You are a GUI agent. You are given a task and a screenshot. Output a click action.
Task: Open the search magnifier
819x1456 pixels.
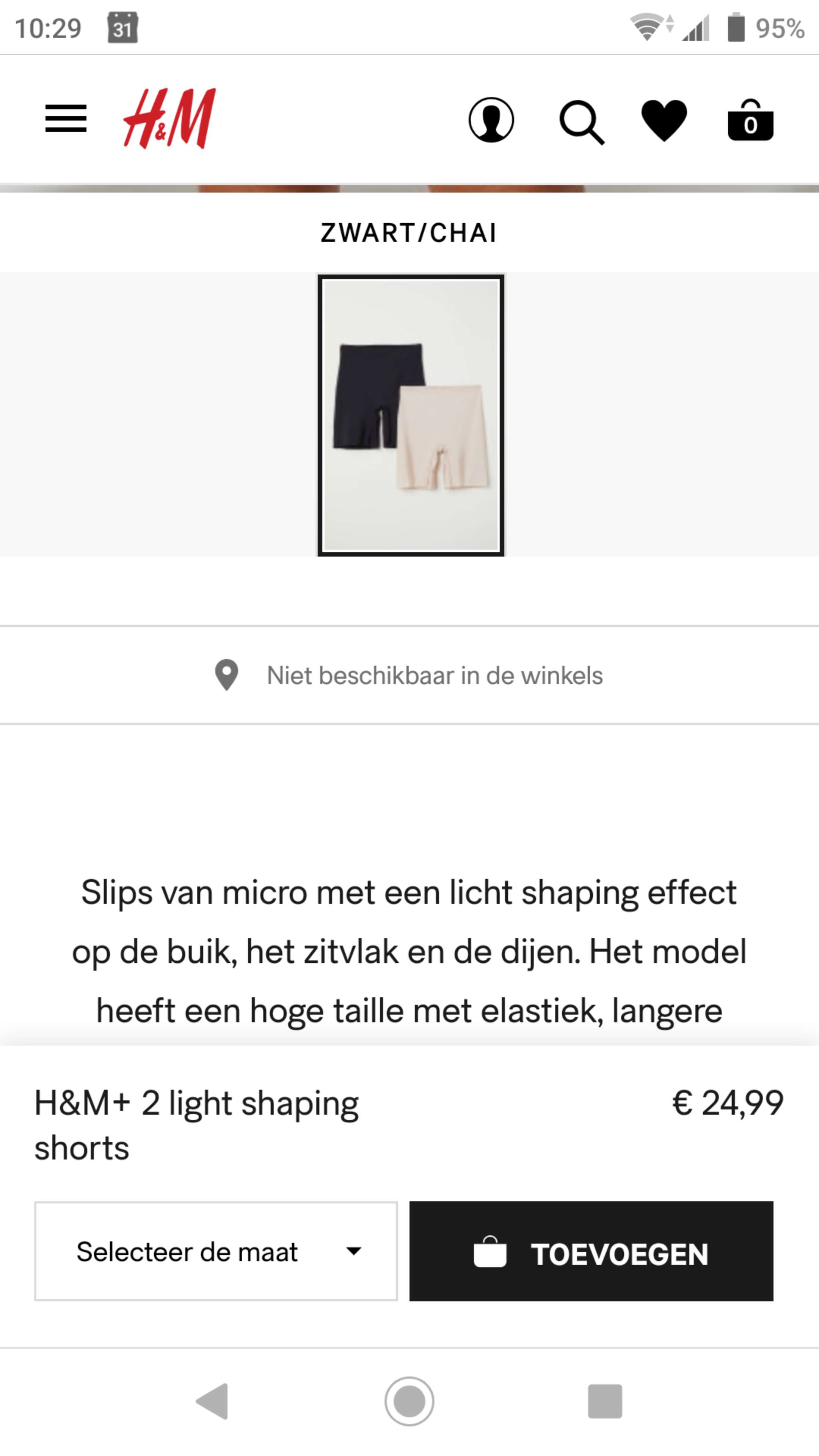point(582,122)
